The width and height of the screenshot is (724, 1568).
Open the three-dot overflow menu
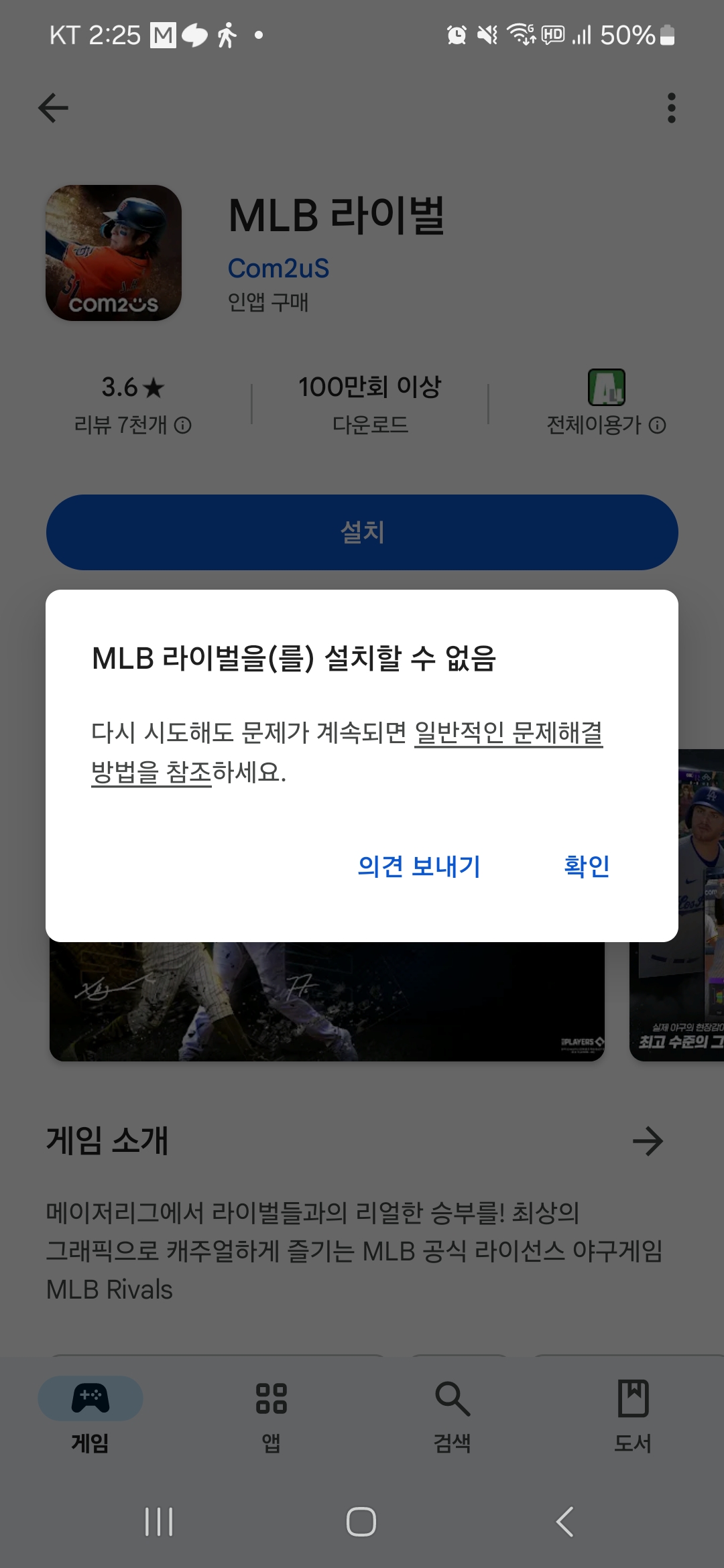pyautogui.click(x=671, y=108)
